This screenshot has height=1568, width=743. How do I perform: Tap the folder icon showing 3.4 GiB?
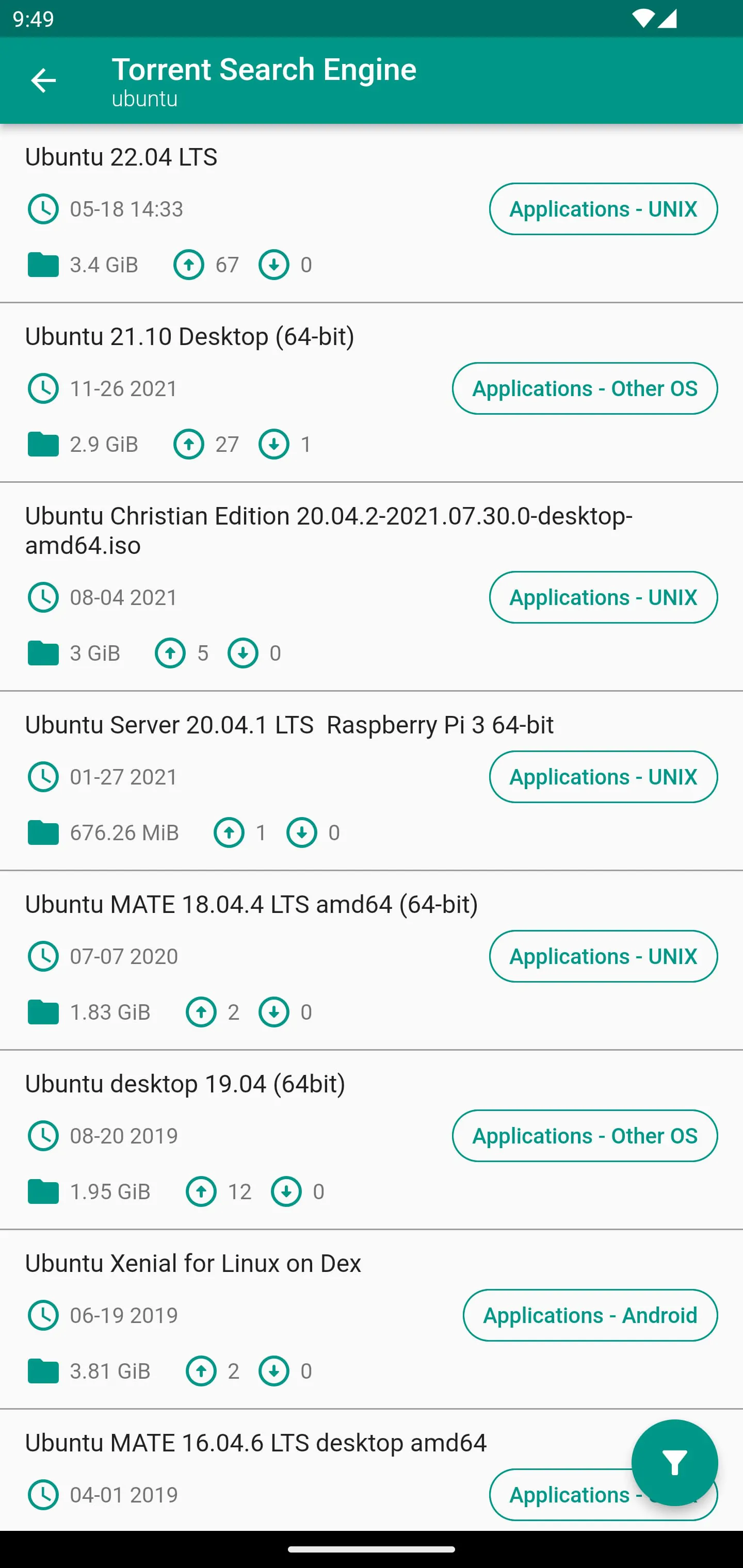click(x=43, y=264)
